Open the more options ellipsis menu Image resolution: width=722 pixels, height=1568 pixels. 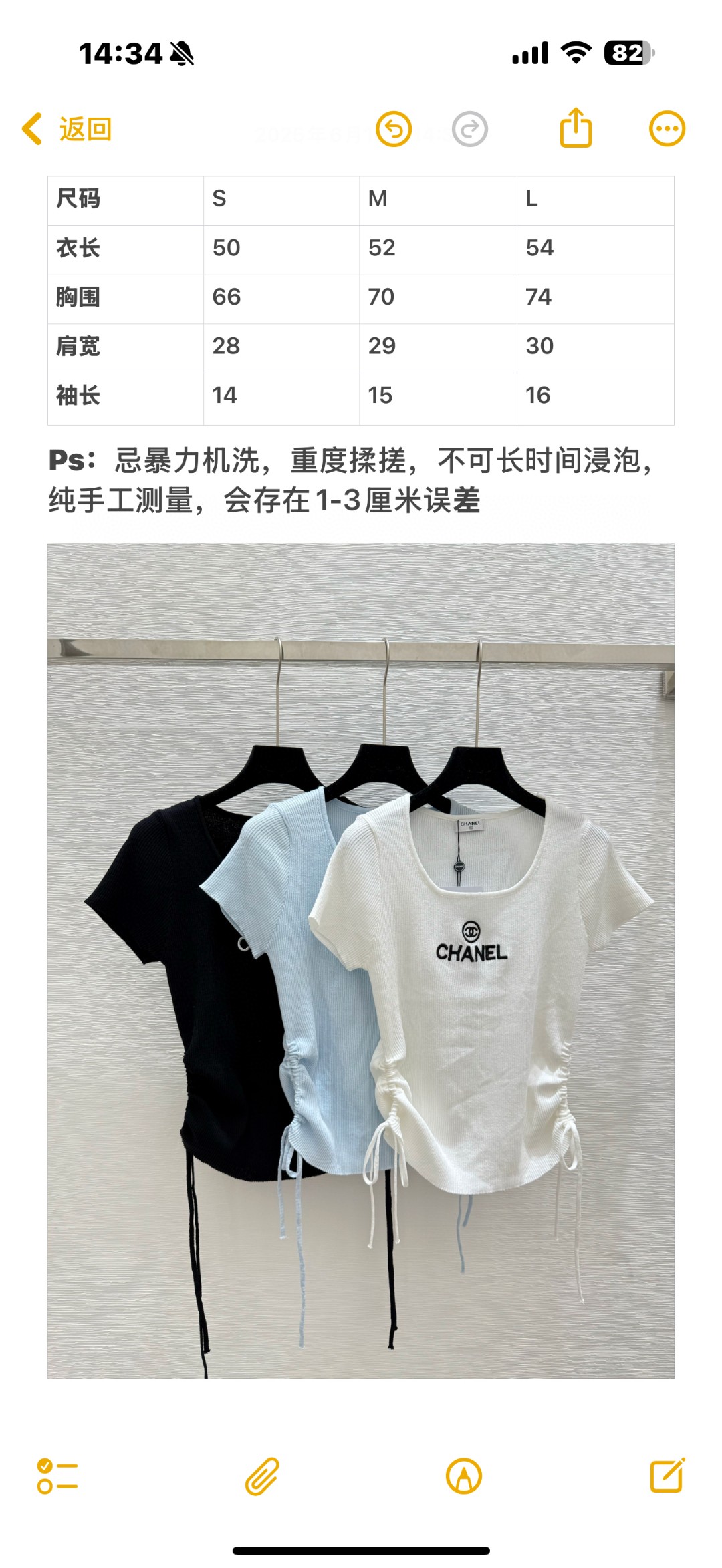click(667, 128)
